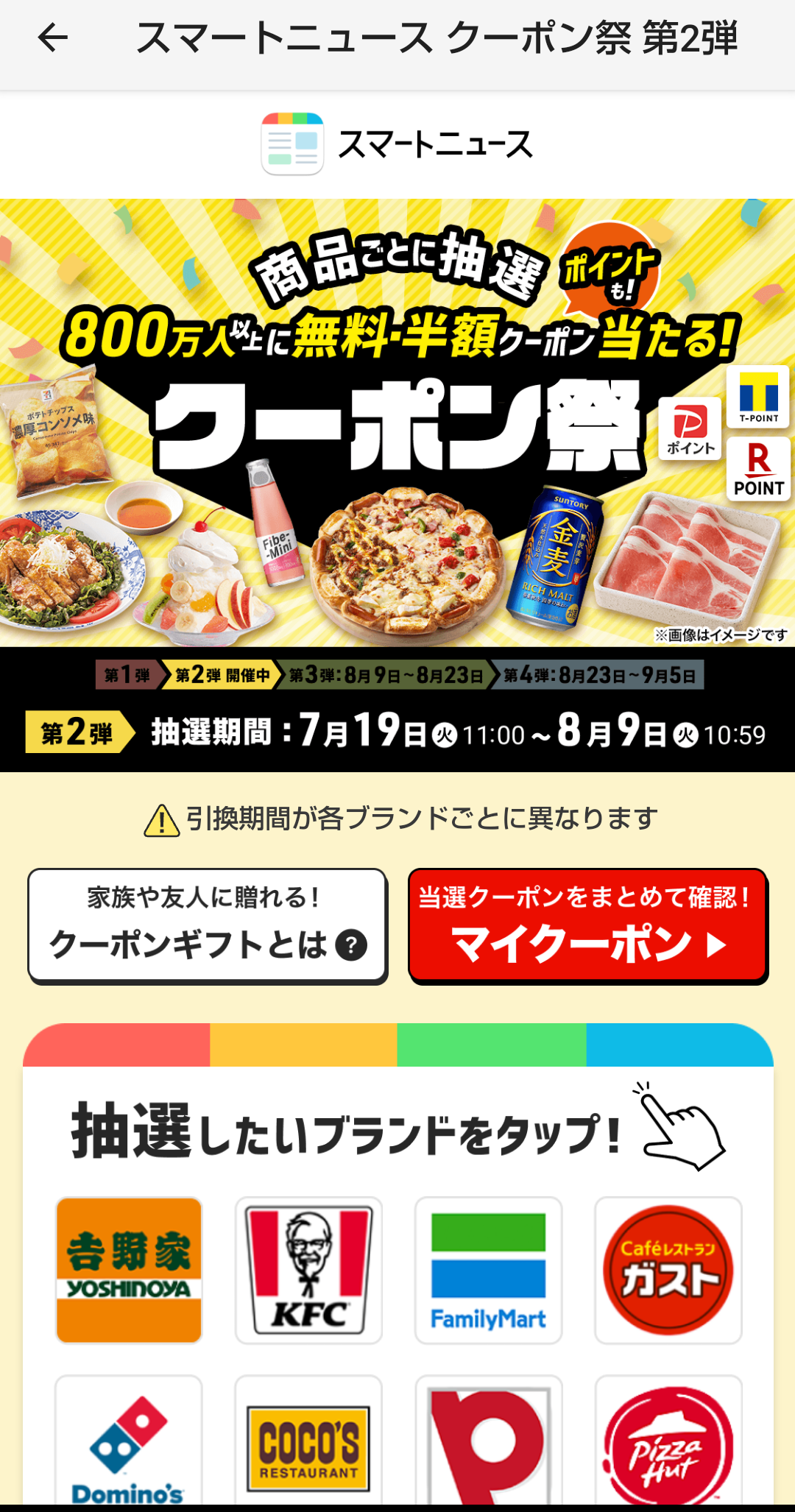Open マイクーポン to check won coupons
The image size is (795, 1512).
(587, 925)
